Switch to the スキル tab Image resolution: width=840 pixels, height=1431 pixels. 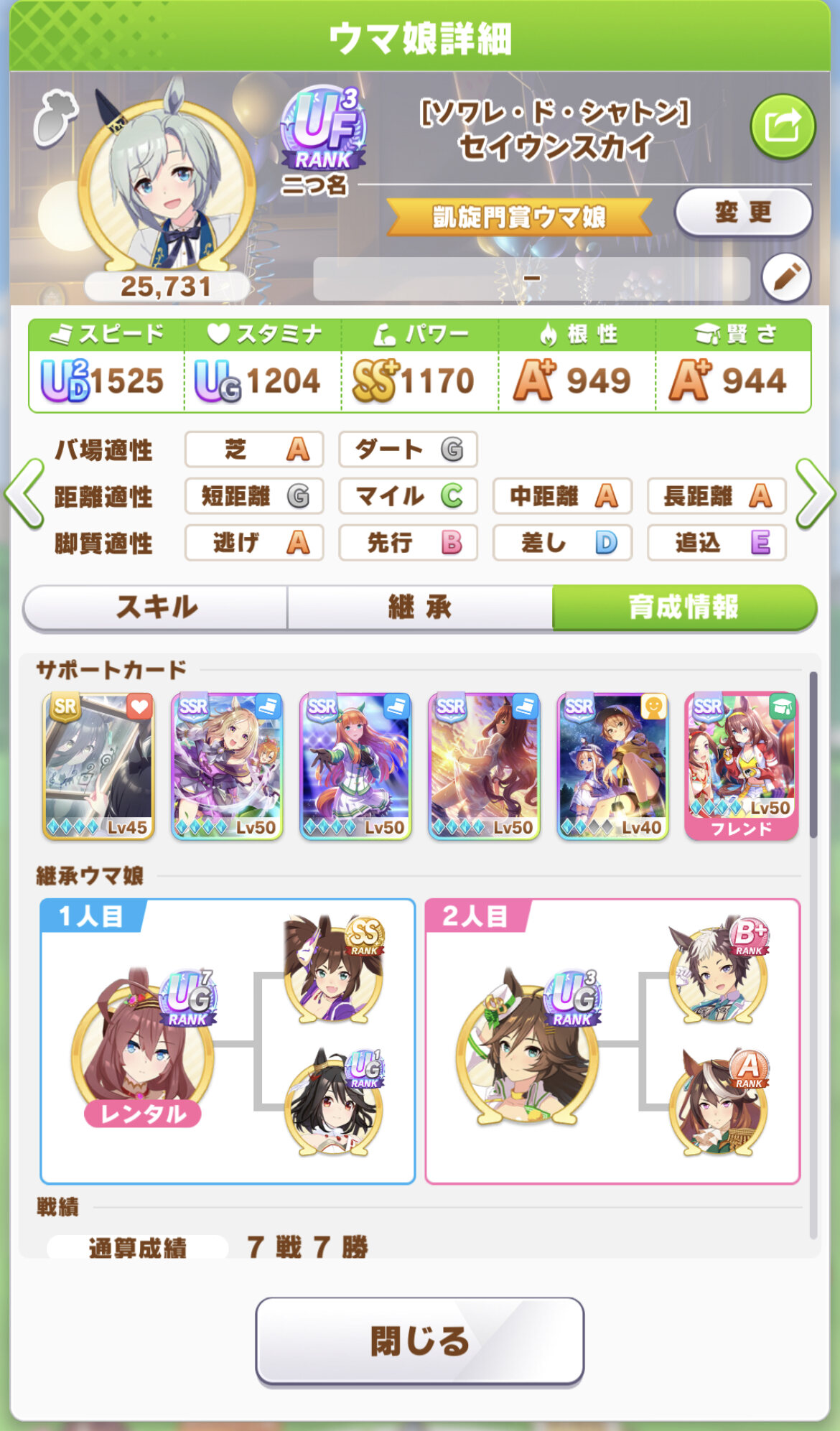click(156, 607)
